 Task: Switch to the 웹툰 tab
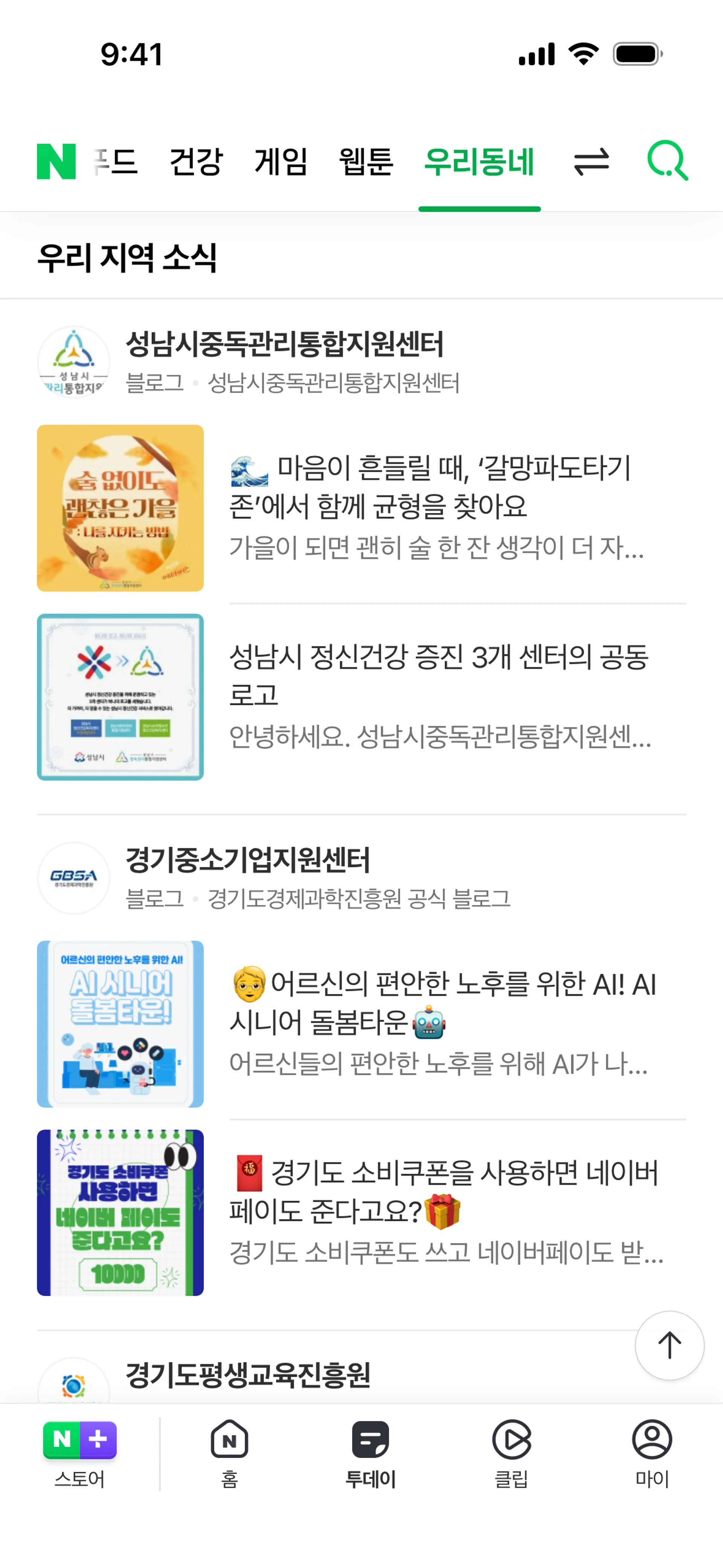coord(366,161)
